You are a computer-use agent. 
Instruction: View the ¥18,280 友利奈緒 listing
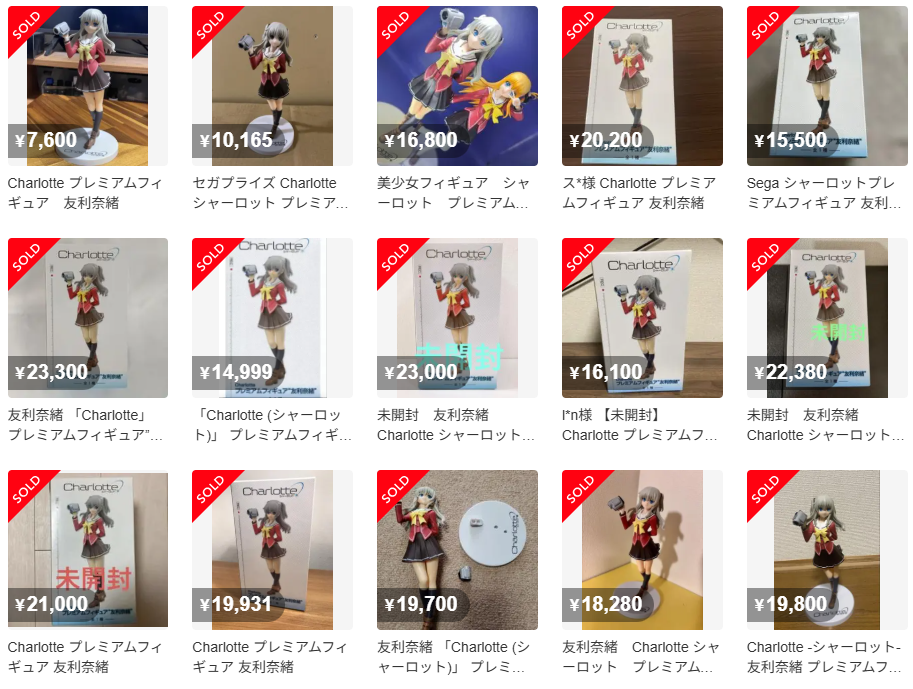click(x=642, y=549)
